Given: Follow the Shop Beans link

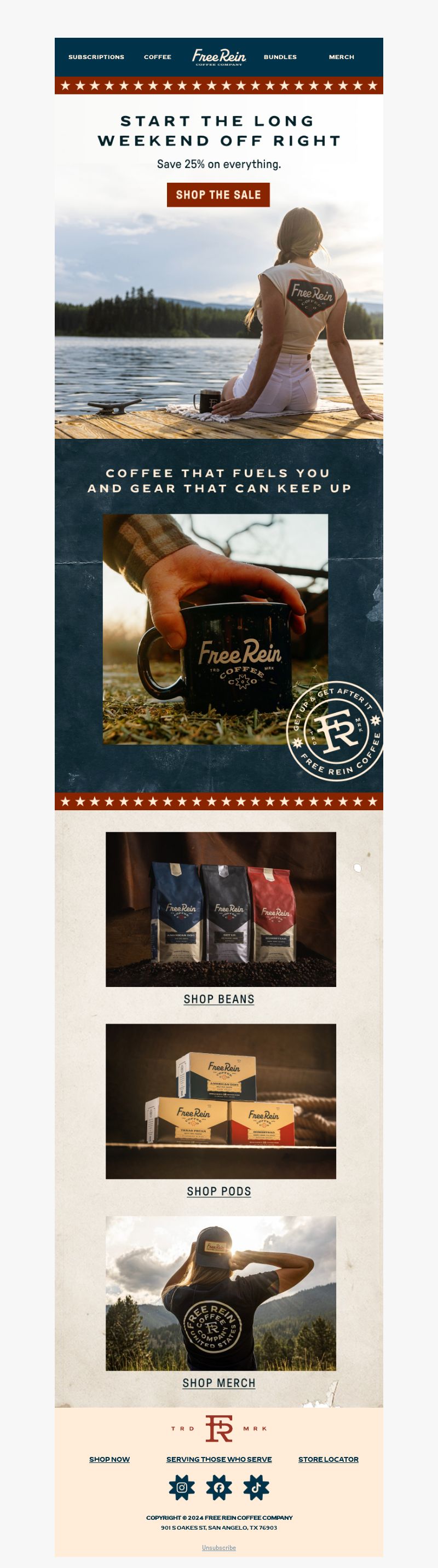Looking at the screenshot, I should coord(218,999).
